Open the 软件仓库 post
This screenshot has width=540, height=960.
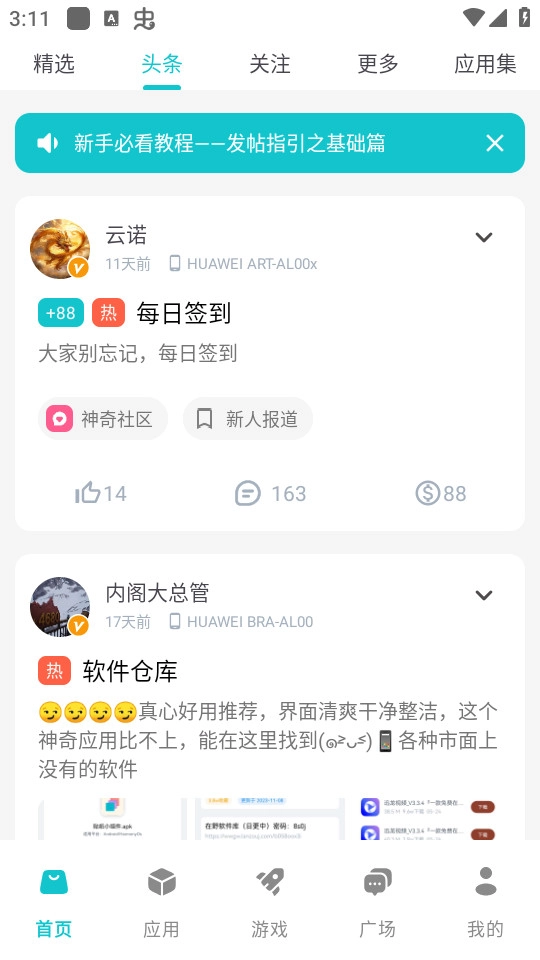(x=130, y=671)
